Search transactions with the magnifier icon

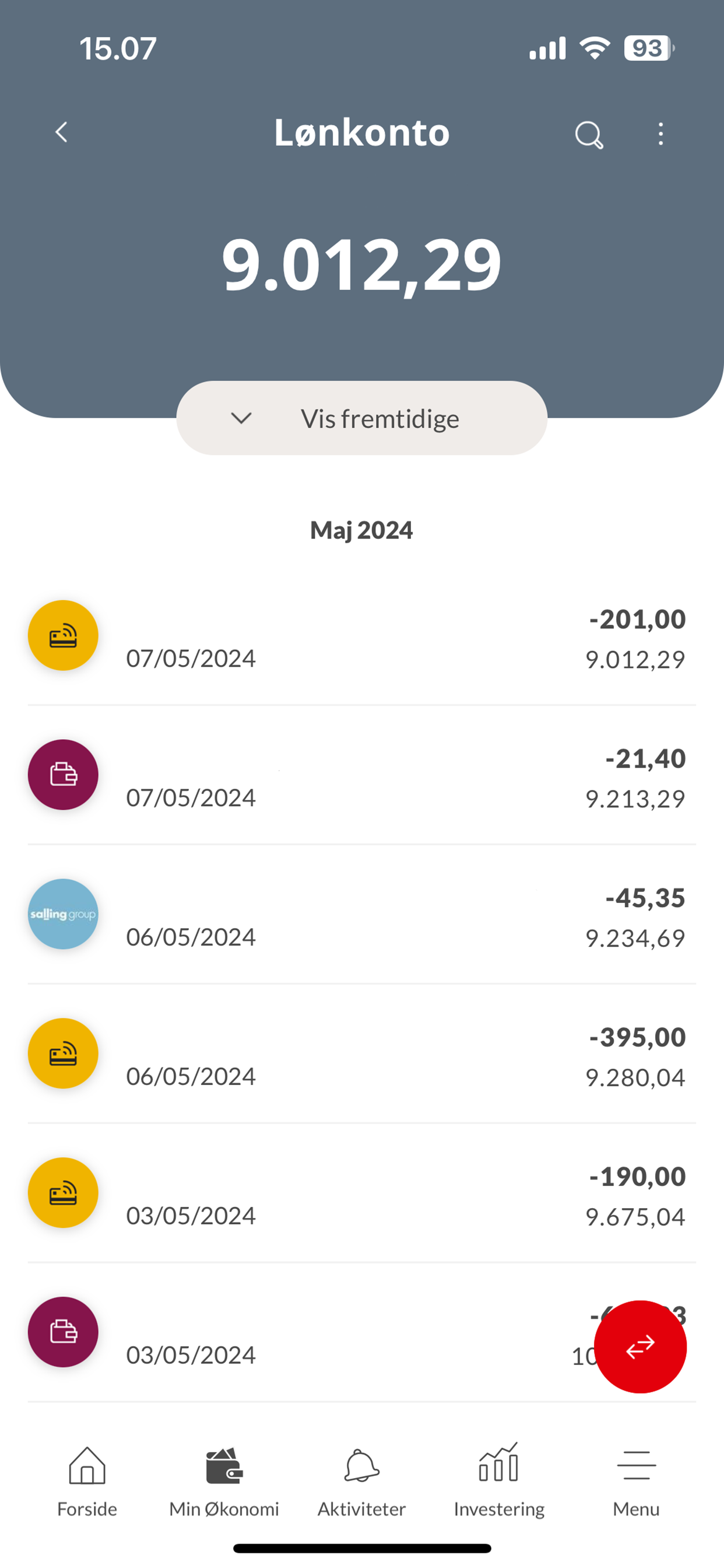(x=589, y=134)
